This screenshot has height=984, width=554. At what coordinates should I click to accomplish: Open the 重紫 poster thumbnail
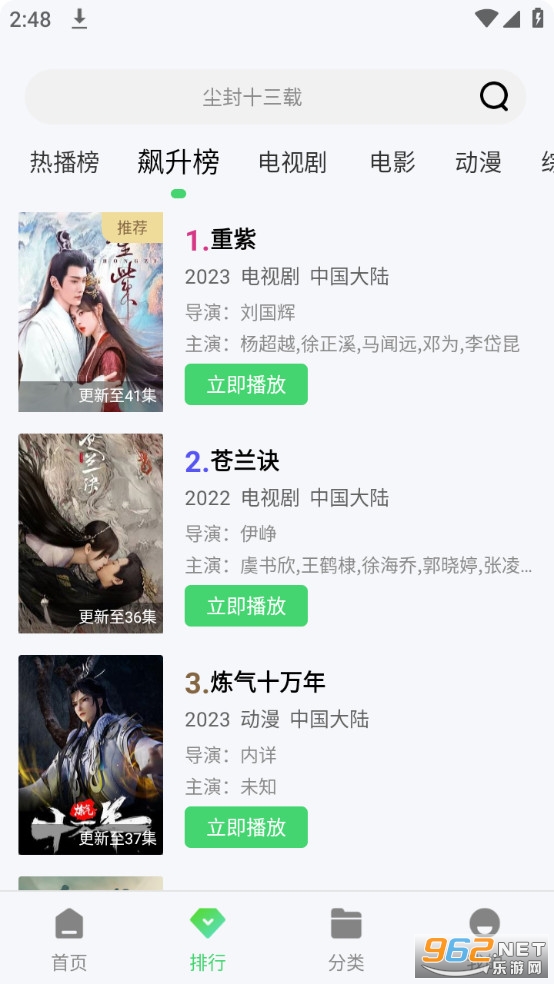click(90, 312)
